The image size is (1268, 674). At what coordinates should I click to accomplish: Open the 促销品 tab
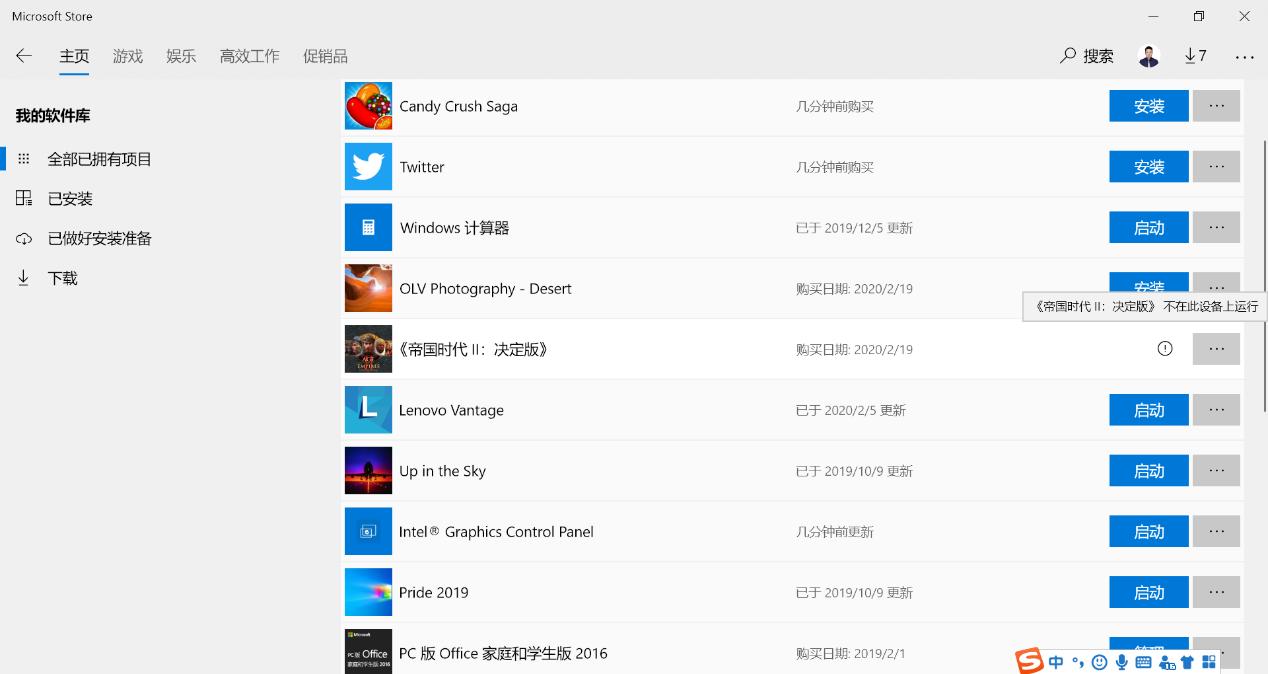[x=325, y=56]
